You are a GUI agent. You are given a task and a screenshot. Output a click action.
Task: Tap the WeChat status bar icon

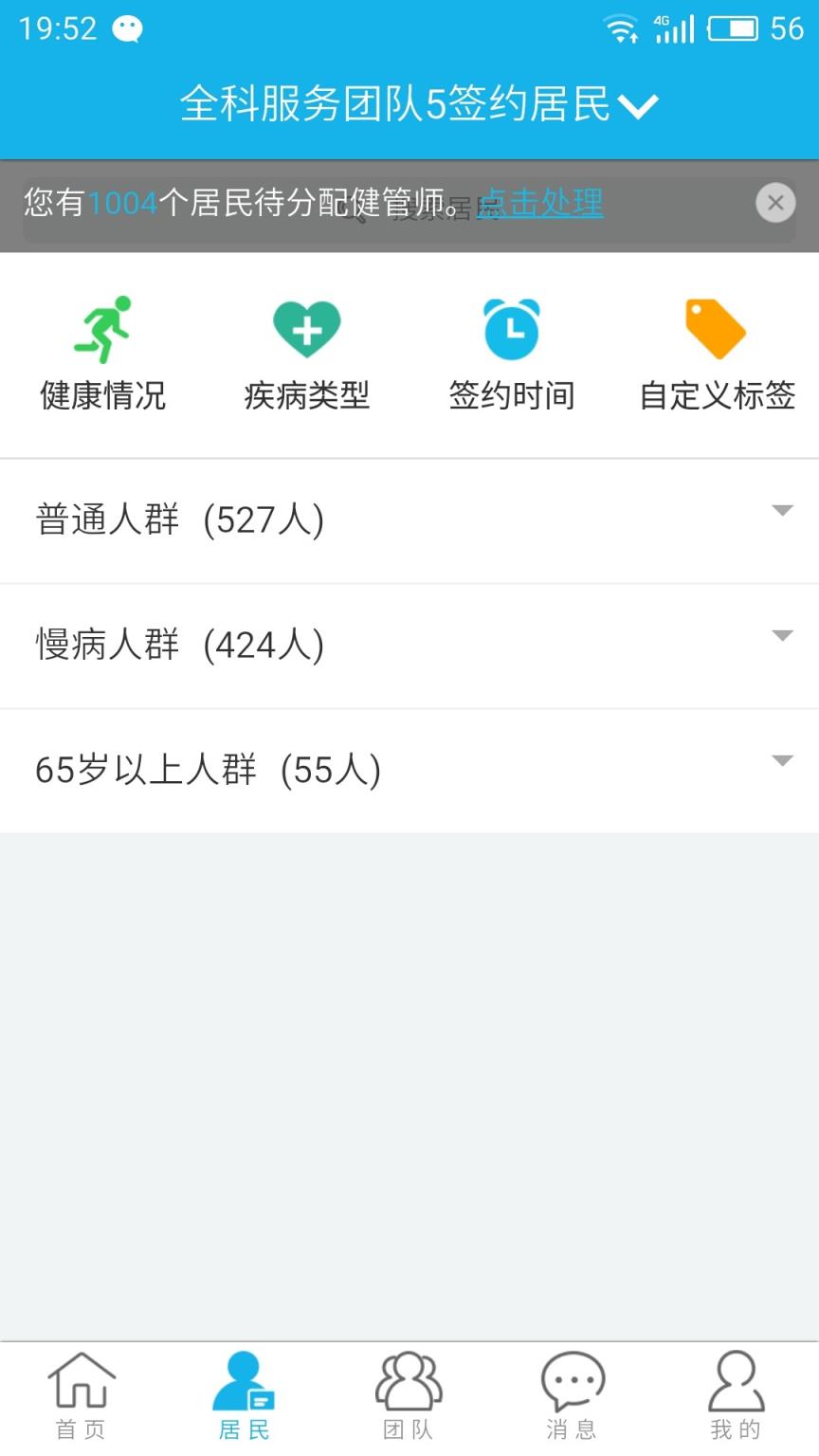tap(128, 28)
